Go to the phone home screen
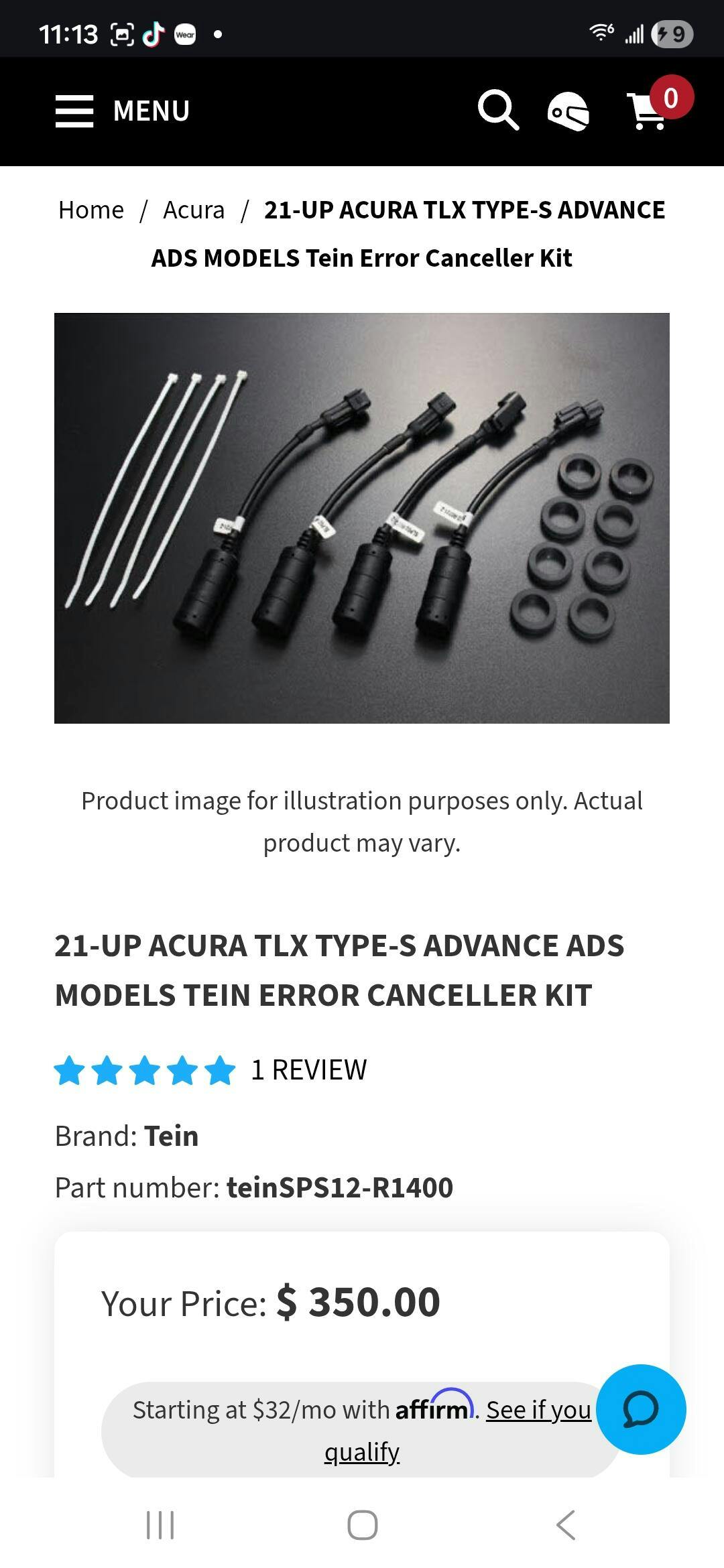The height and width of the screenshot is (1568, 724). click(x=362, y=1525)
